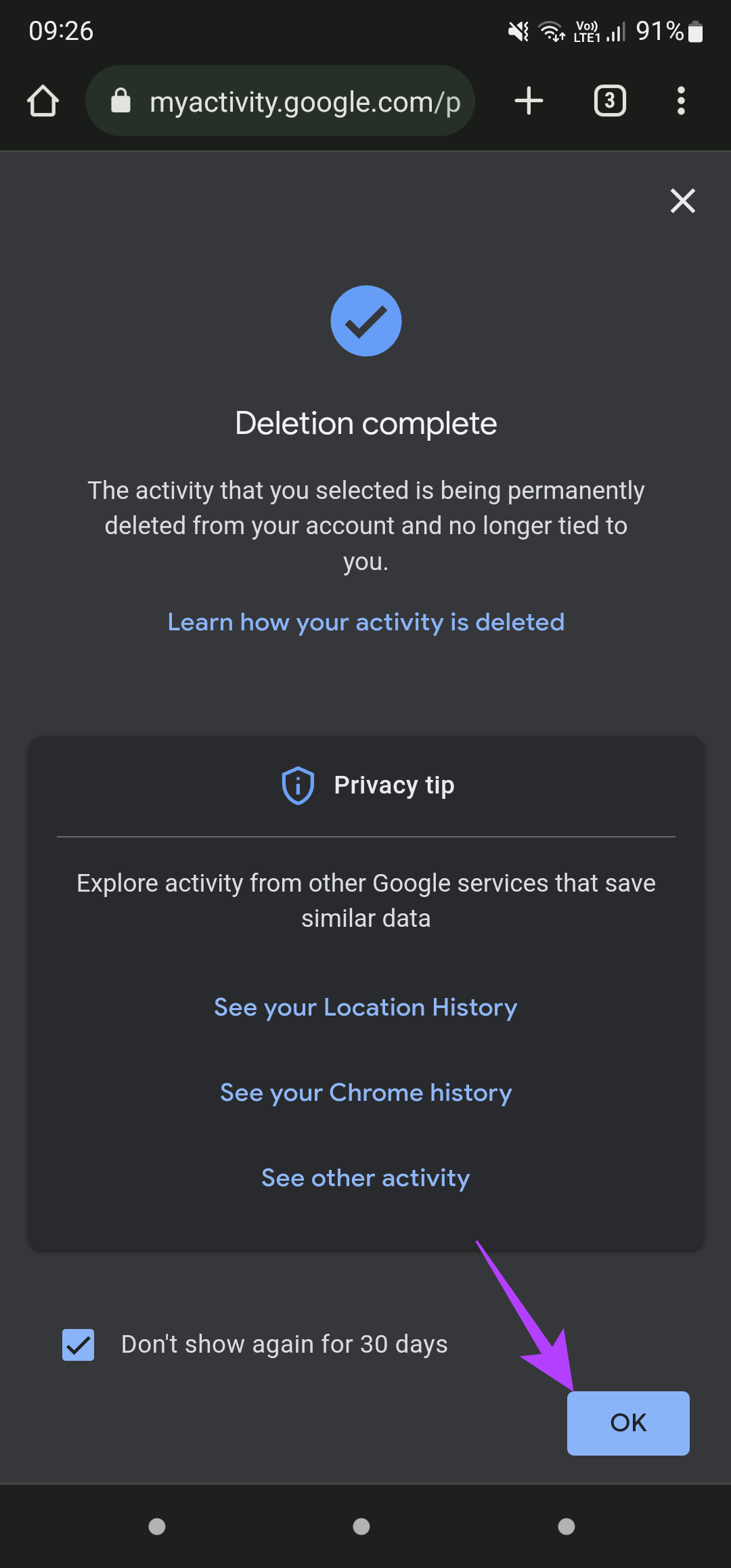Confirm with the OK button
The width and height of the screenshot is (731, 1568).
coord(628,1423)
